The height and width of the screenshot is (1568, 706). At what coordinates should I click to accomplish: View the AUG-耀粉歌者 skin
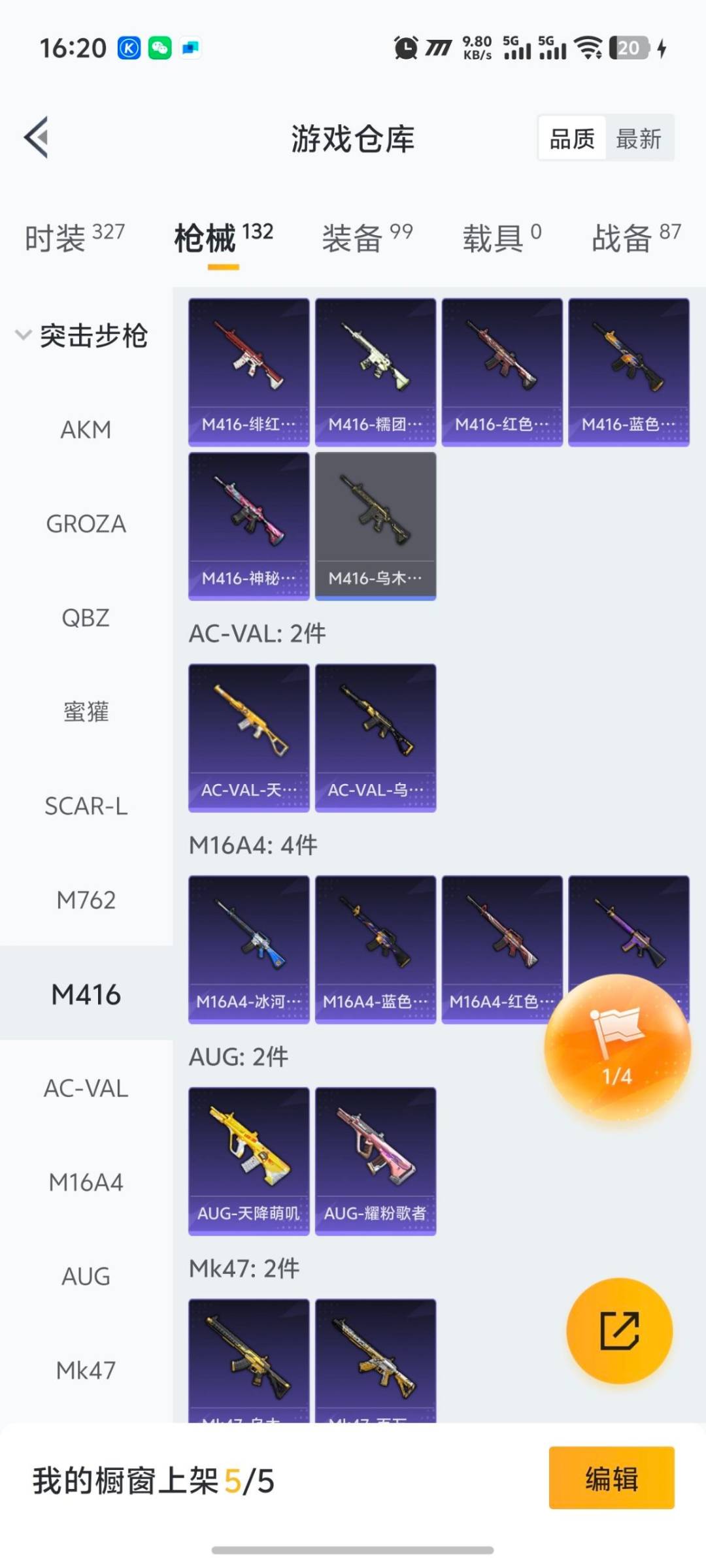click(375, 1161)
